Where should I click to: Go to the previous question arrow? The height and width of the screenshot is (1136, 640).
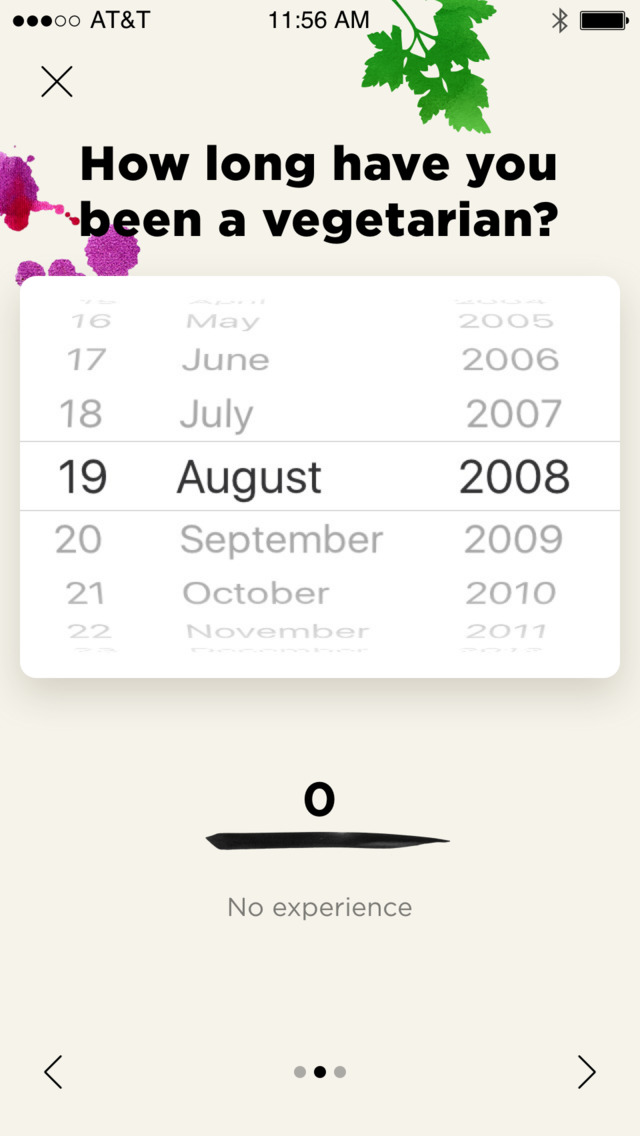(x=53, y=1072)
